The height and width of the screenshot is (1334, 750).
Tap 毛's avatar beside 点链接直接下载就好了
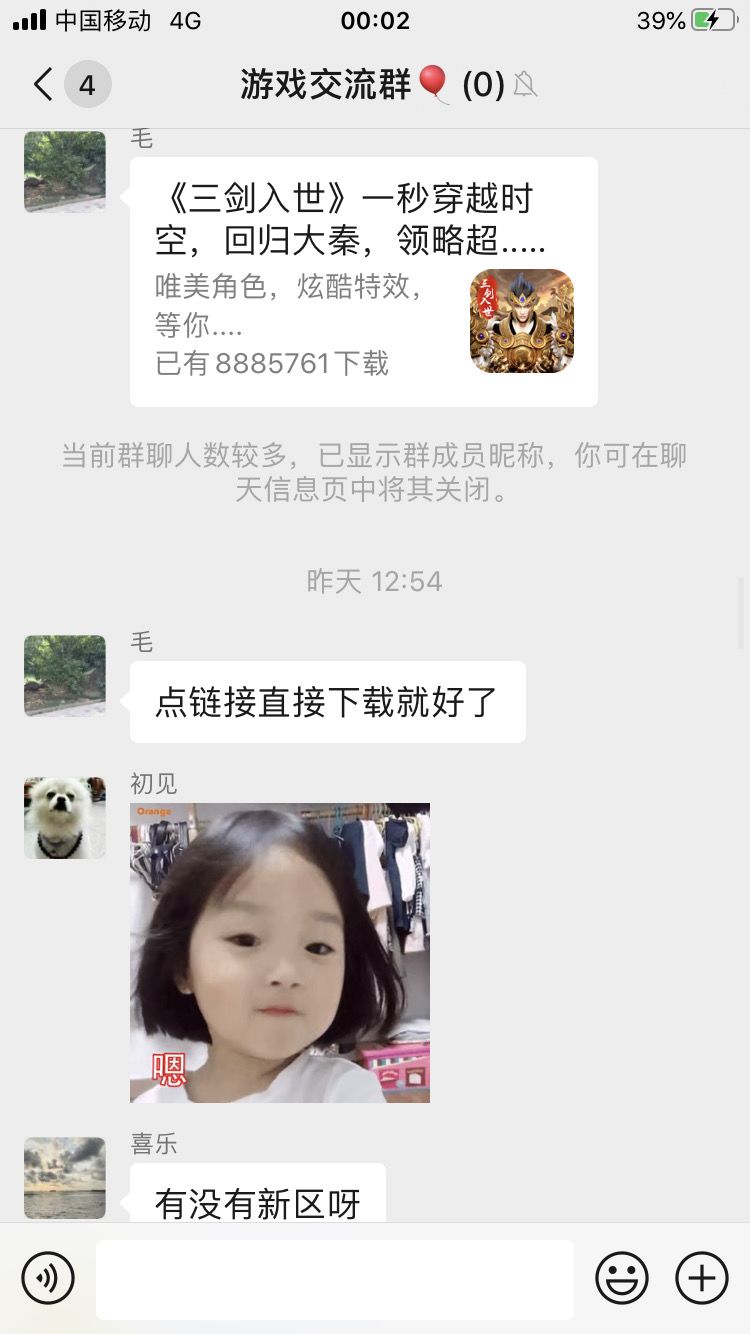(x=65, y=675)
